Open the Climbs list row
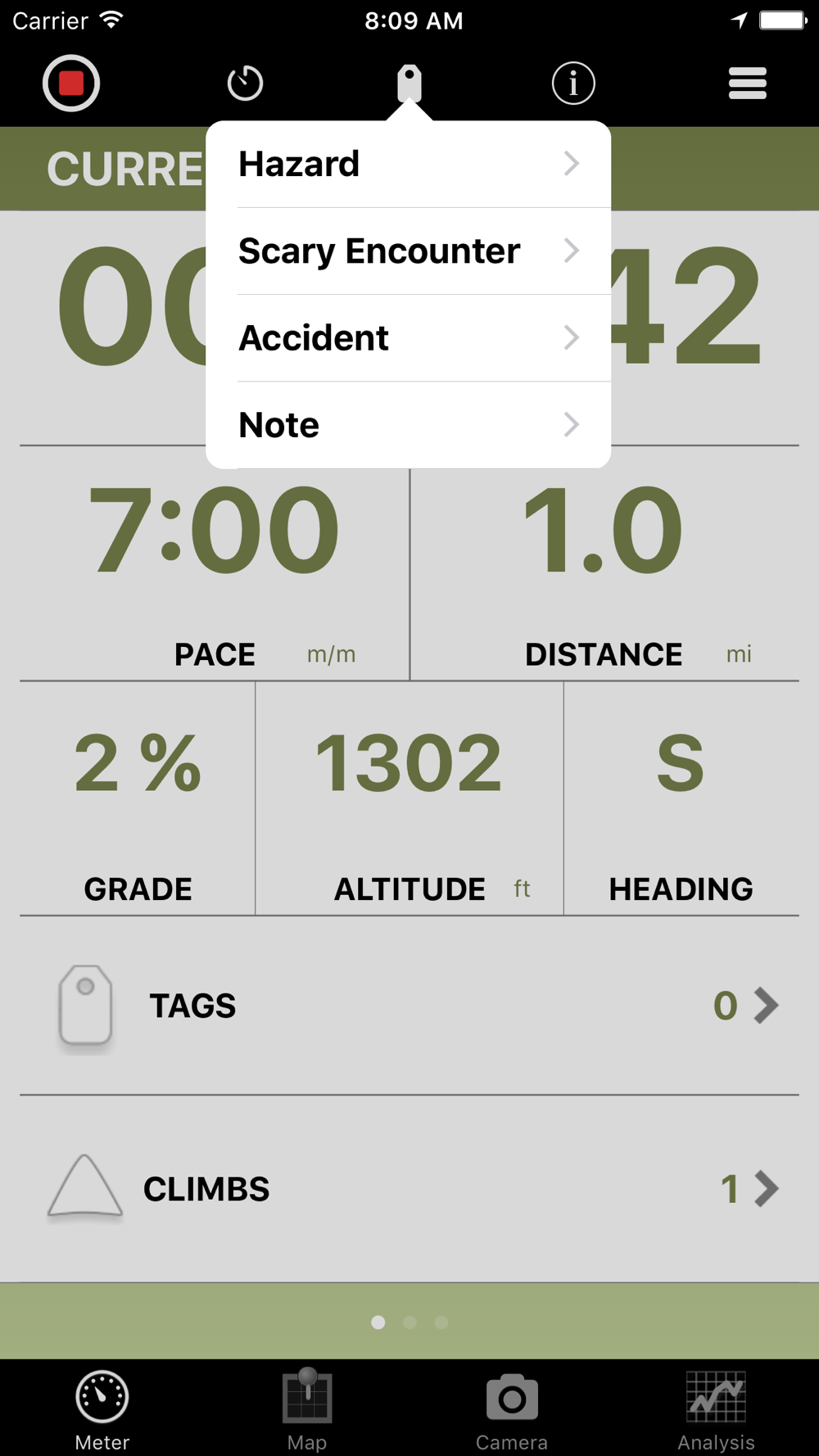The width and height of the screenshot is (819, 1456). (x=409, y=1189)
